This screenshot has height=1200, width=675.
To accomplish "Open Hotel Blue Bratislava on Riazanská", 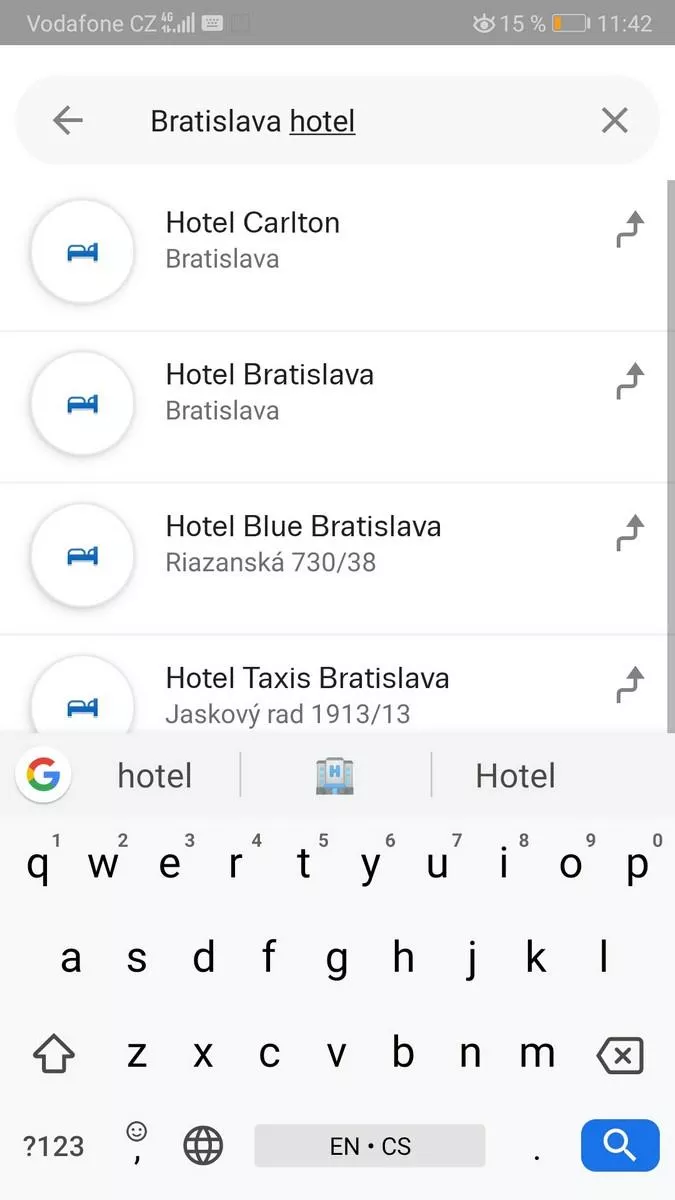I will [x=334, y=559].
